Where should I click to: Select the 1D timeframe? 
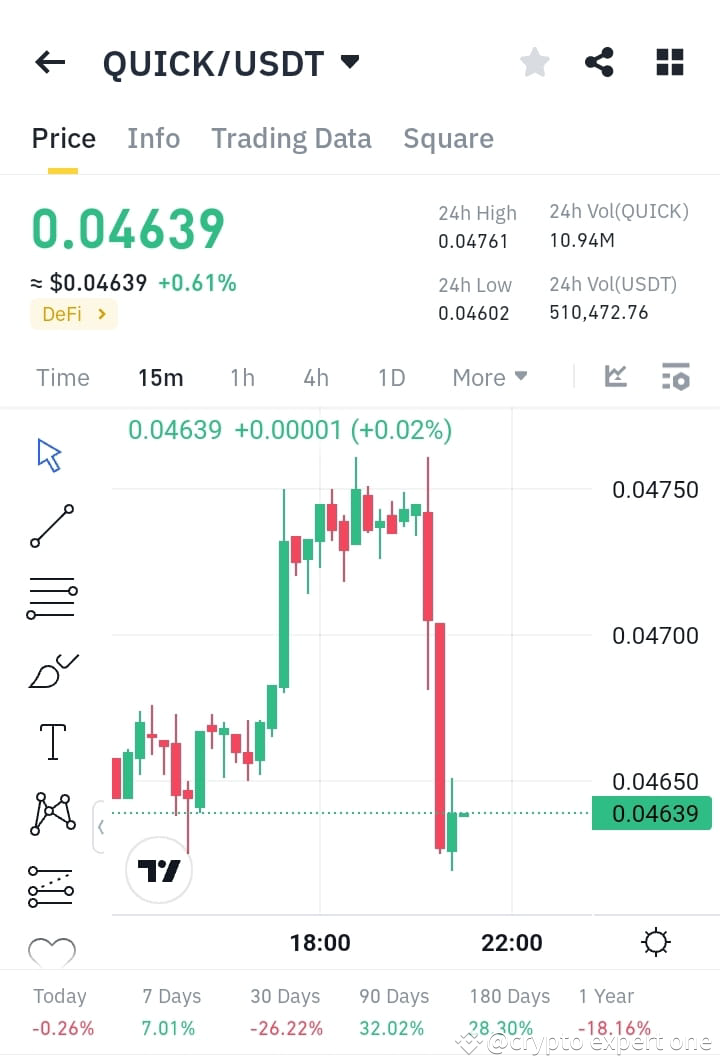[x=390, y=377]
